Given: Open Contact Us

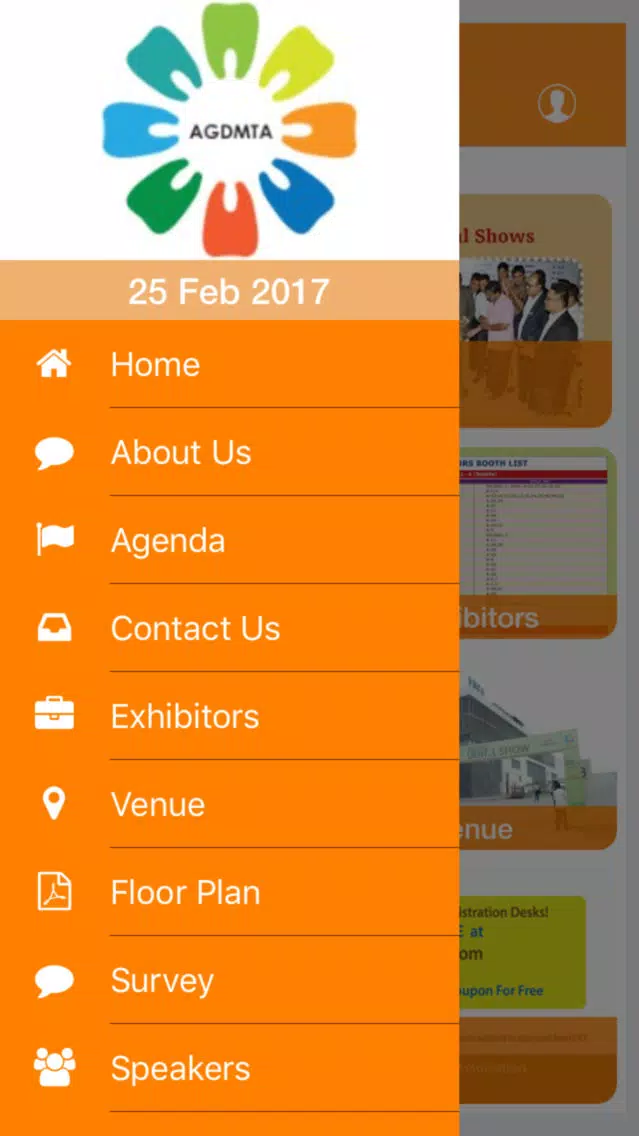Looking at the screenshot, I should pyautogui.click(x=195, y=628).
